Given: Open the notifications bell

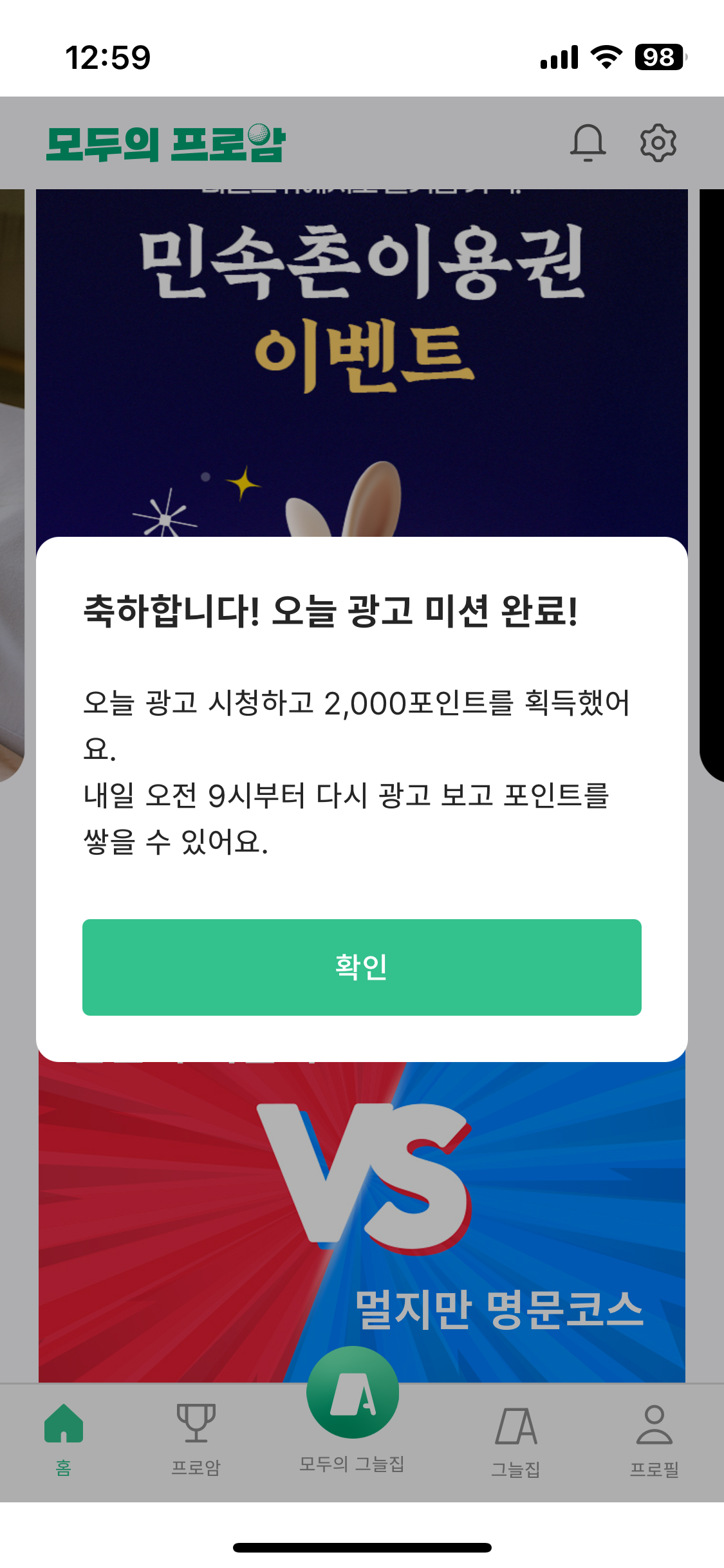Looking at the screenshot, I should point(588,142).
